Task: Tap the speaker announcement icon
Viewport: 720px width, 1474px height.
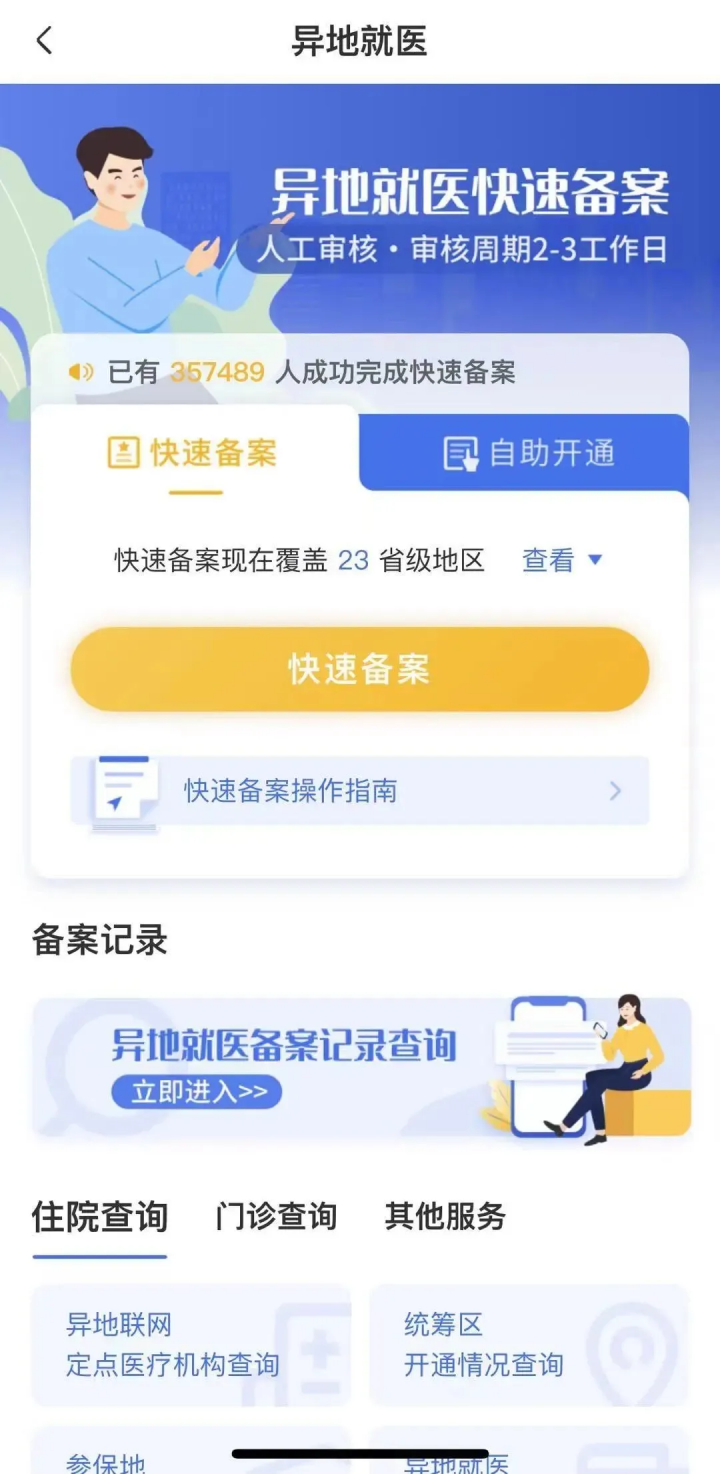Action: 80,371
